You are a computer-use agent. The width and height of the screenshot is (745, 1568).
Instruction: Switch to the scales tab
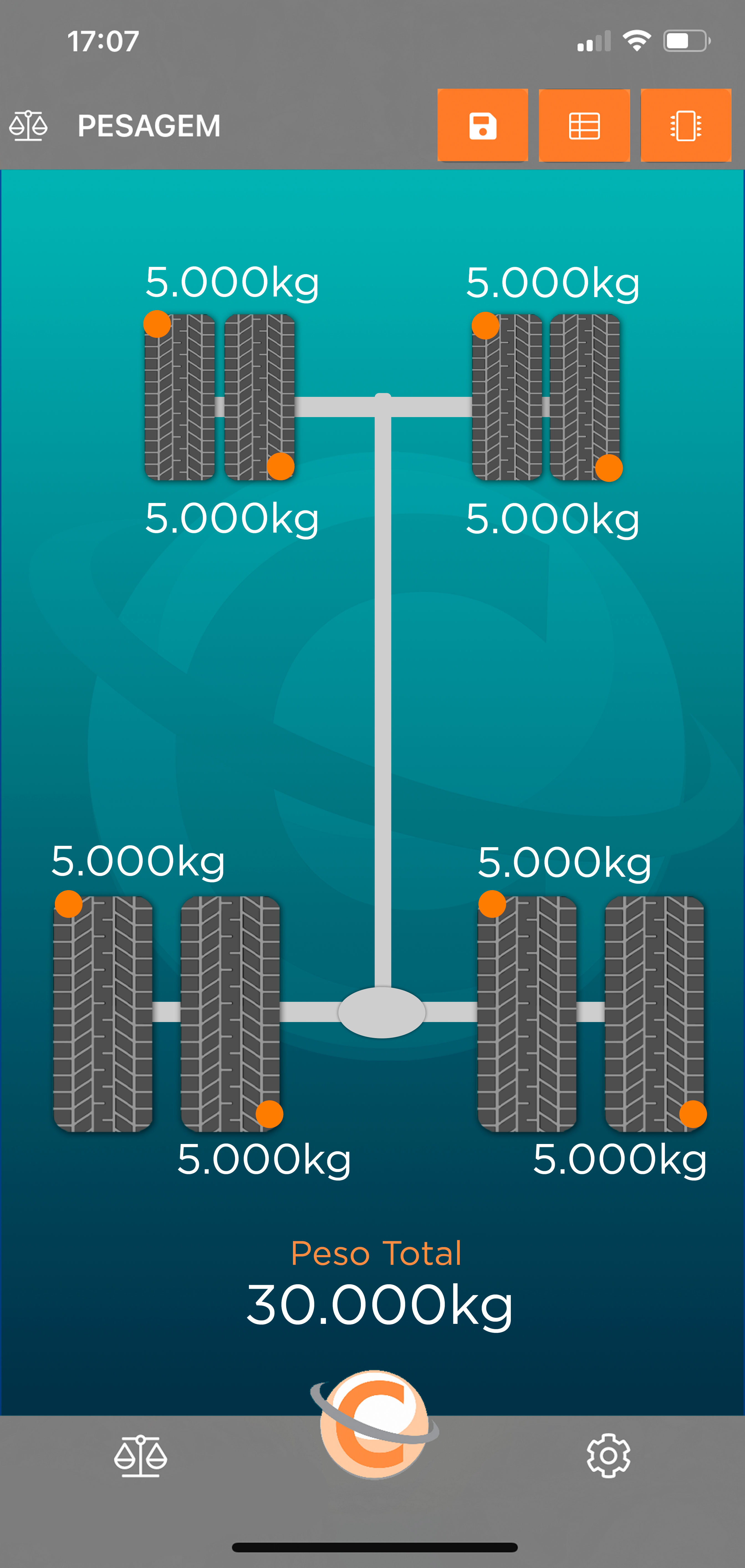(x=141, y=1455)
